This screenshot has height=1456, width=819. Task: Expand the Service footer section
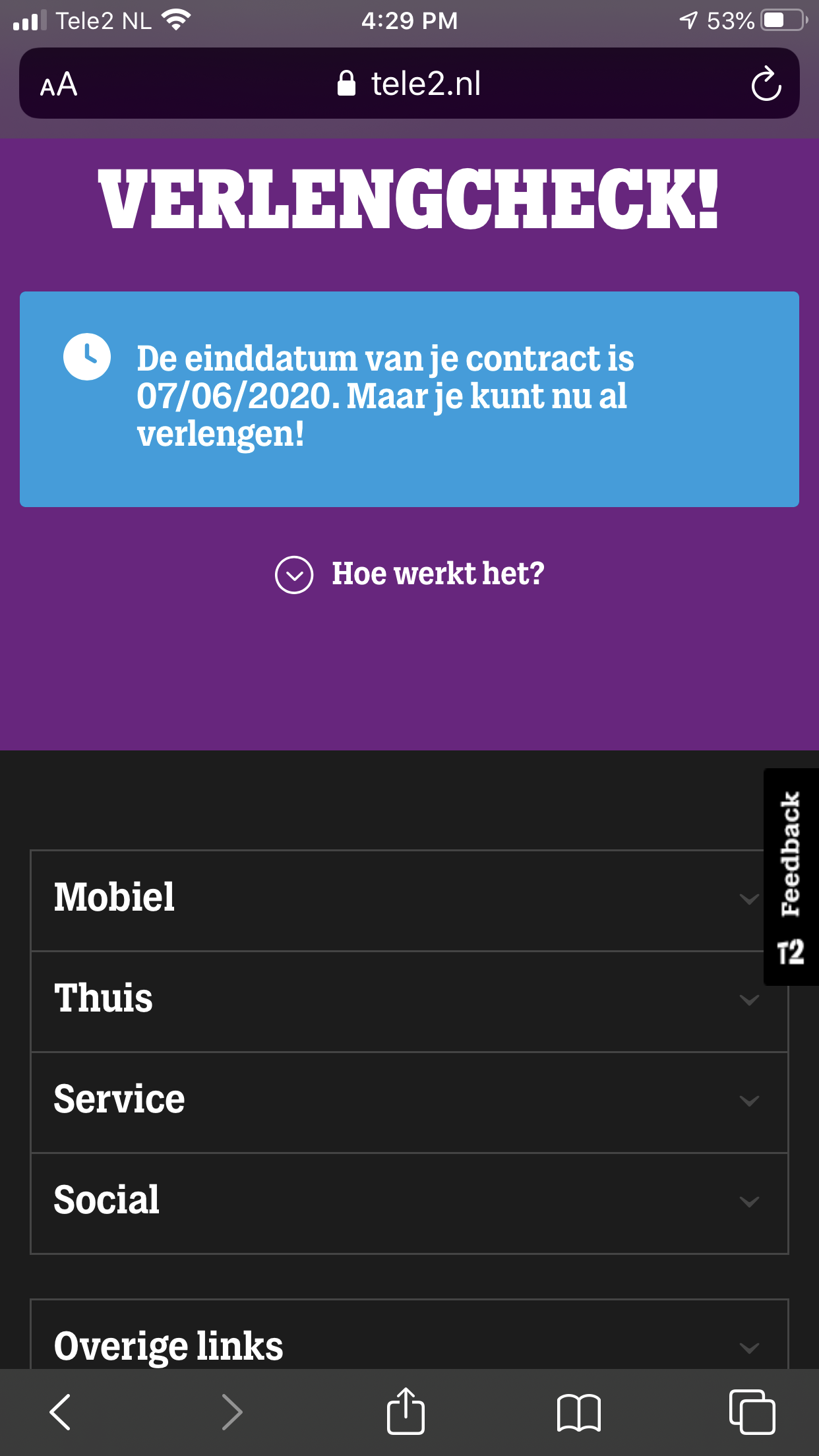[409, 1102]
